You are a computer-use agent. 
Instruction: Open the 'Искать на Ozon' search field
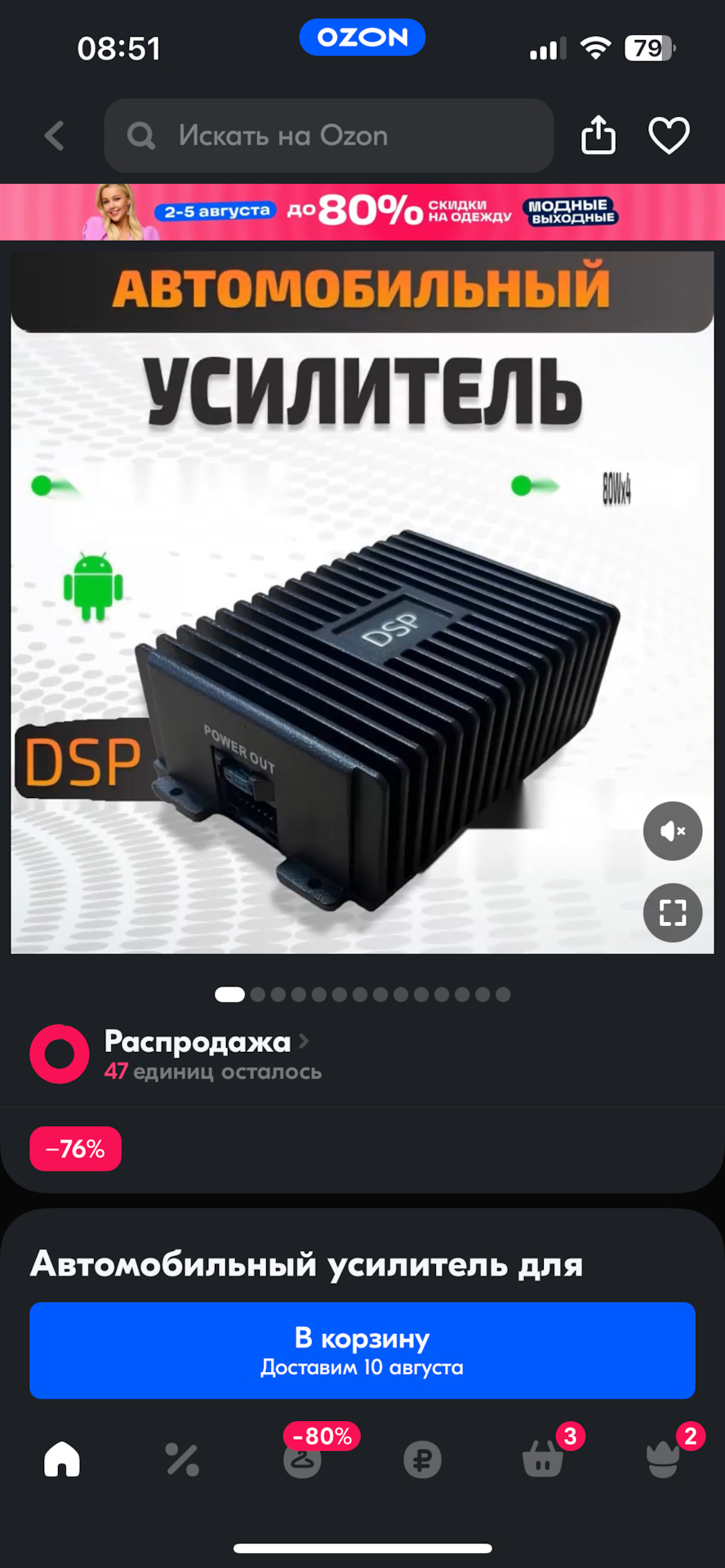coord(328,136)
